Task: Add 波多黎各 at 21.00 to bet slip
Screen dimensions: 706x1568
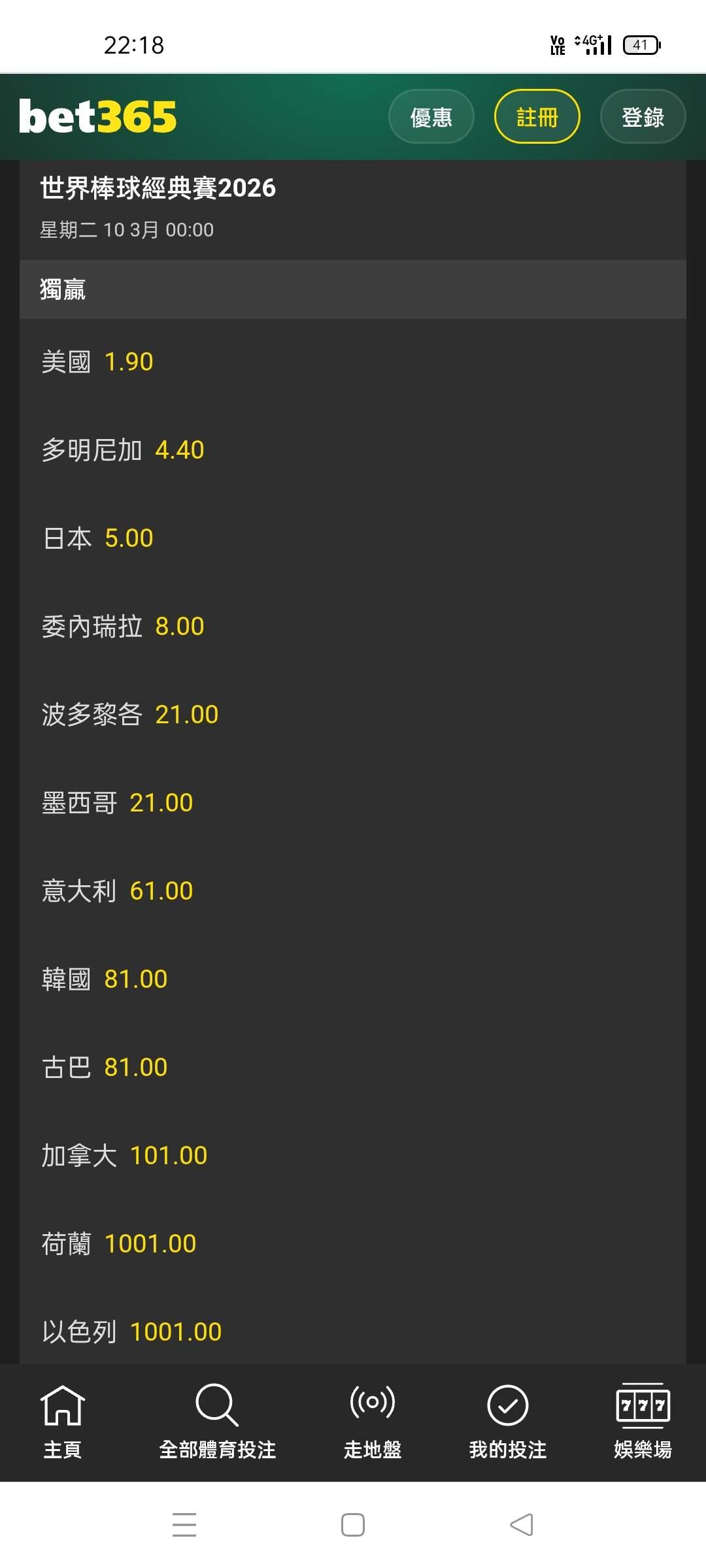Action: (130, 715)
